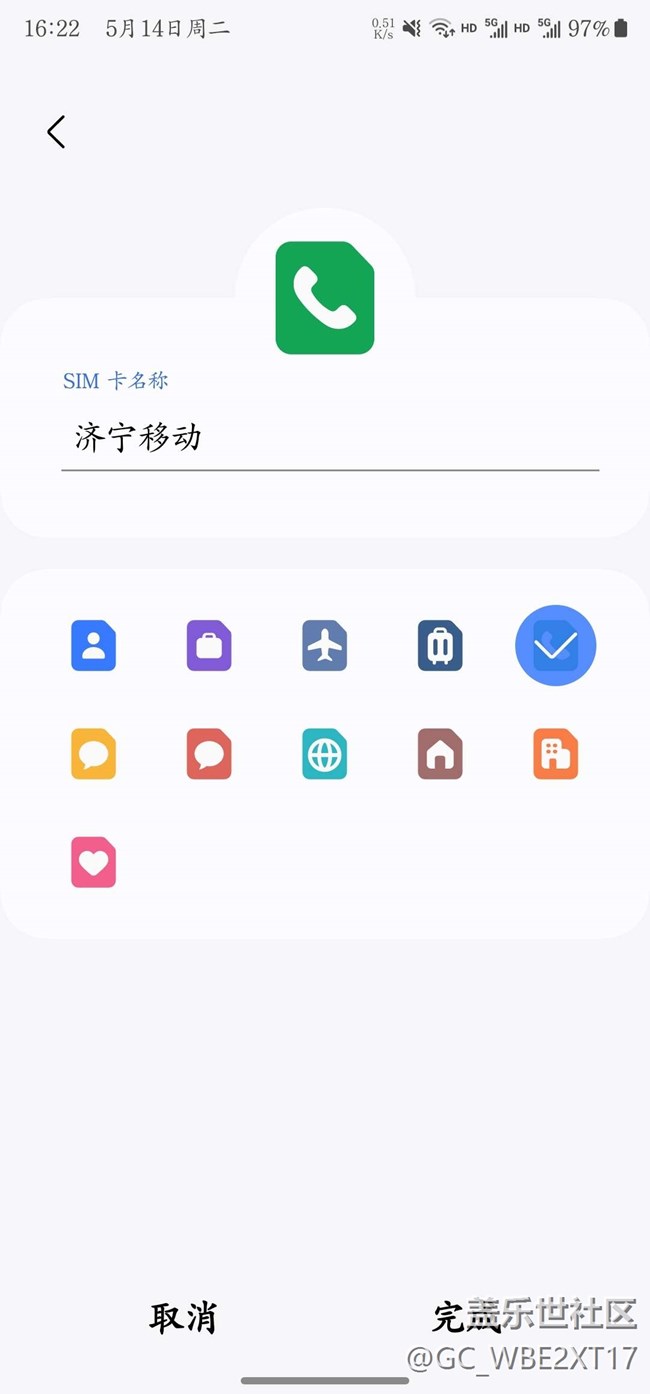The width and height of the screenshot is (650, 1394).
Task: Pick the airplane SIM icon
Action: tap(325, 645)
